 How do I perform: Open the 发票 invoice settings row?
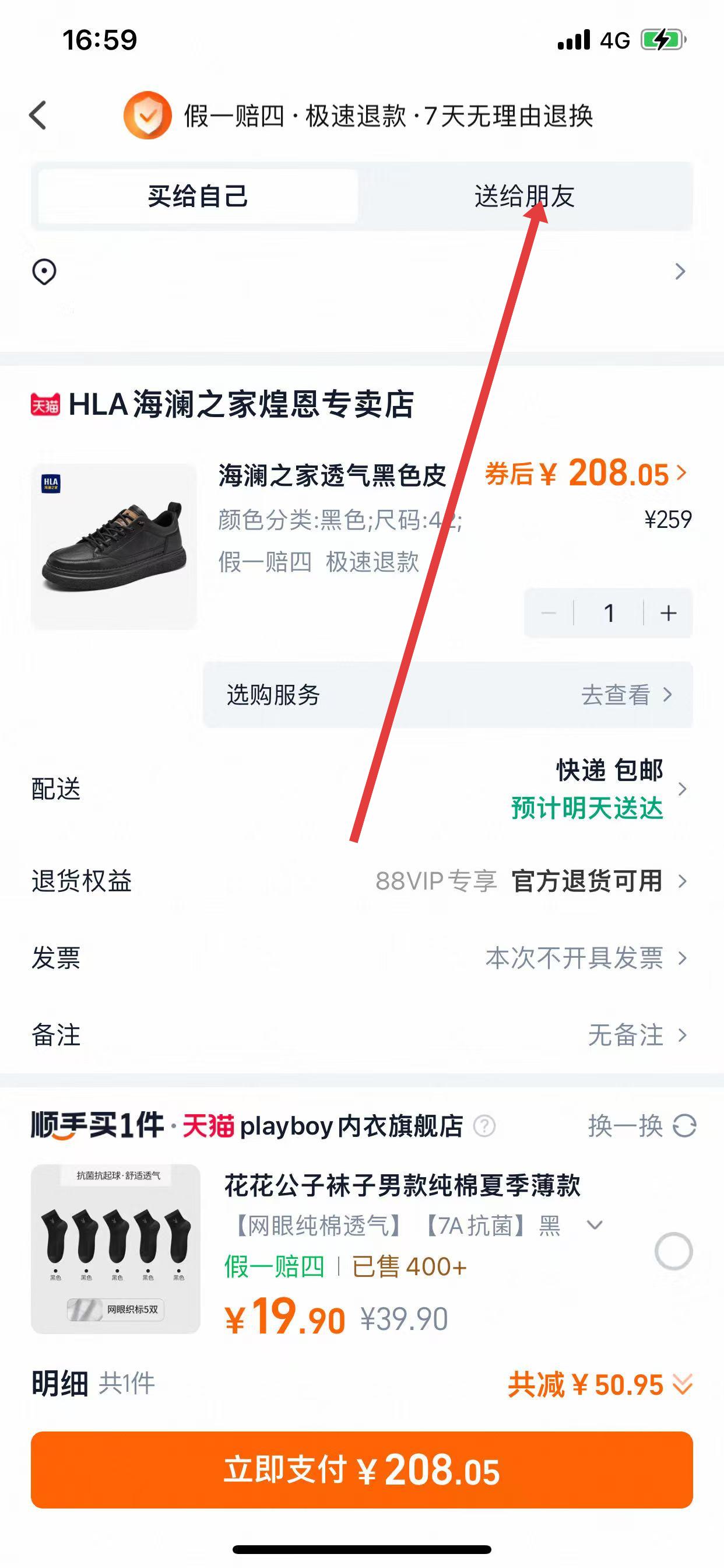(361, 958)
